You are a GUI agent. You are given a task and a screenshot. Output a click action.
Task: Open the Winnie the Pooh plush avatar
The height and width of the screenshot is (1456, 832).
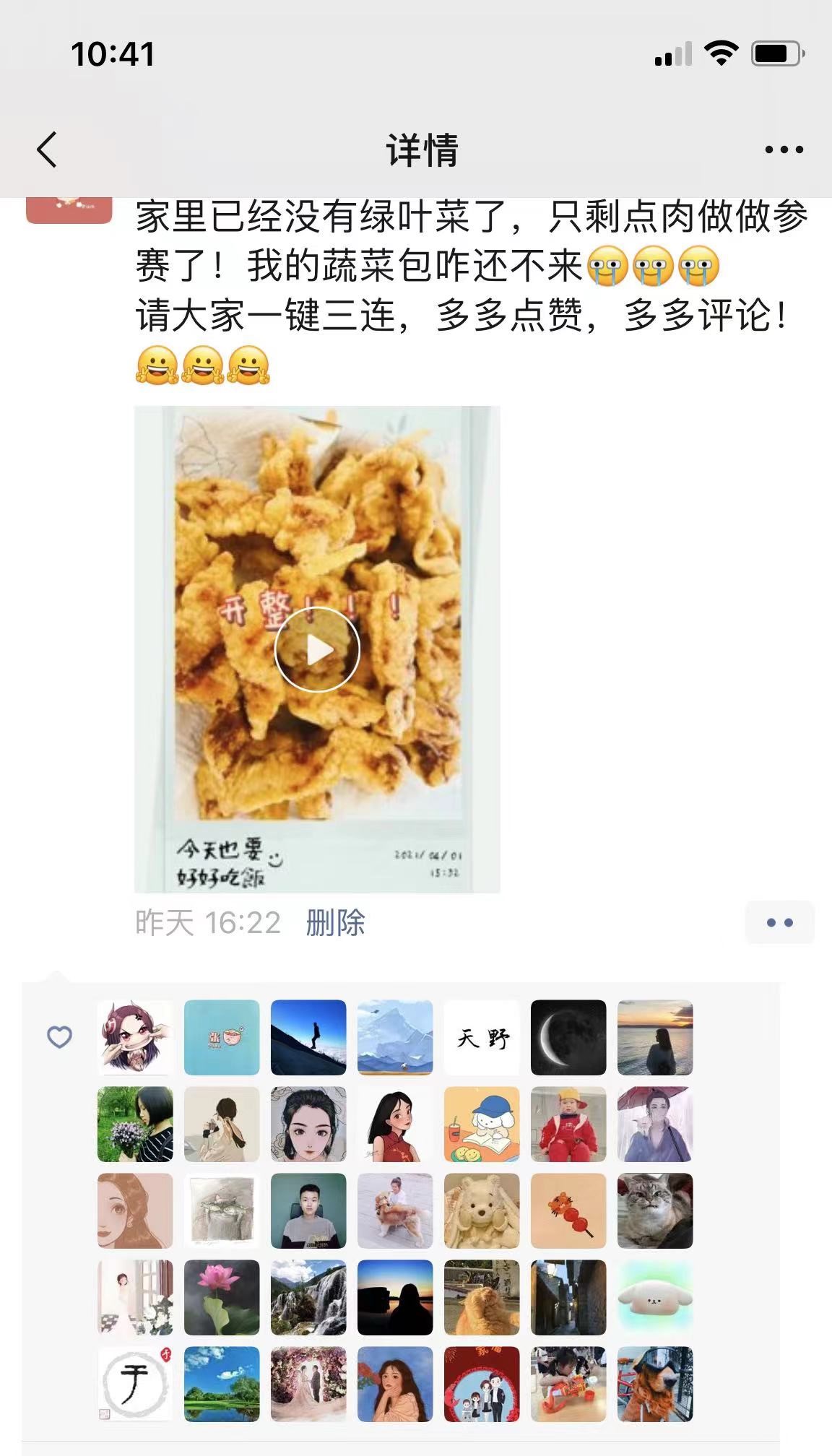[x=482, y=1211]
